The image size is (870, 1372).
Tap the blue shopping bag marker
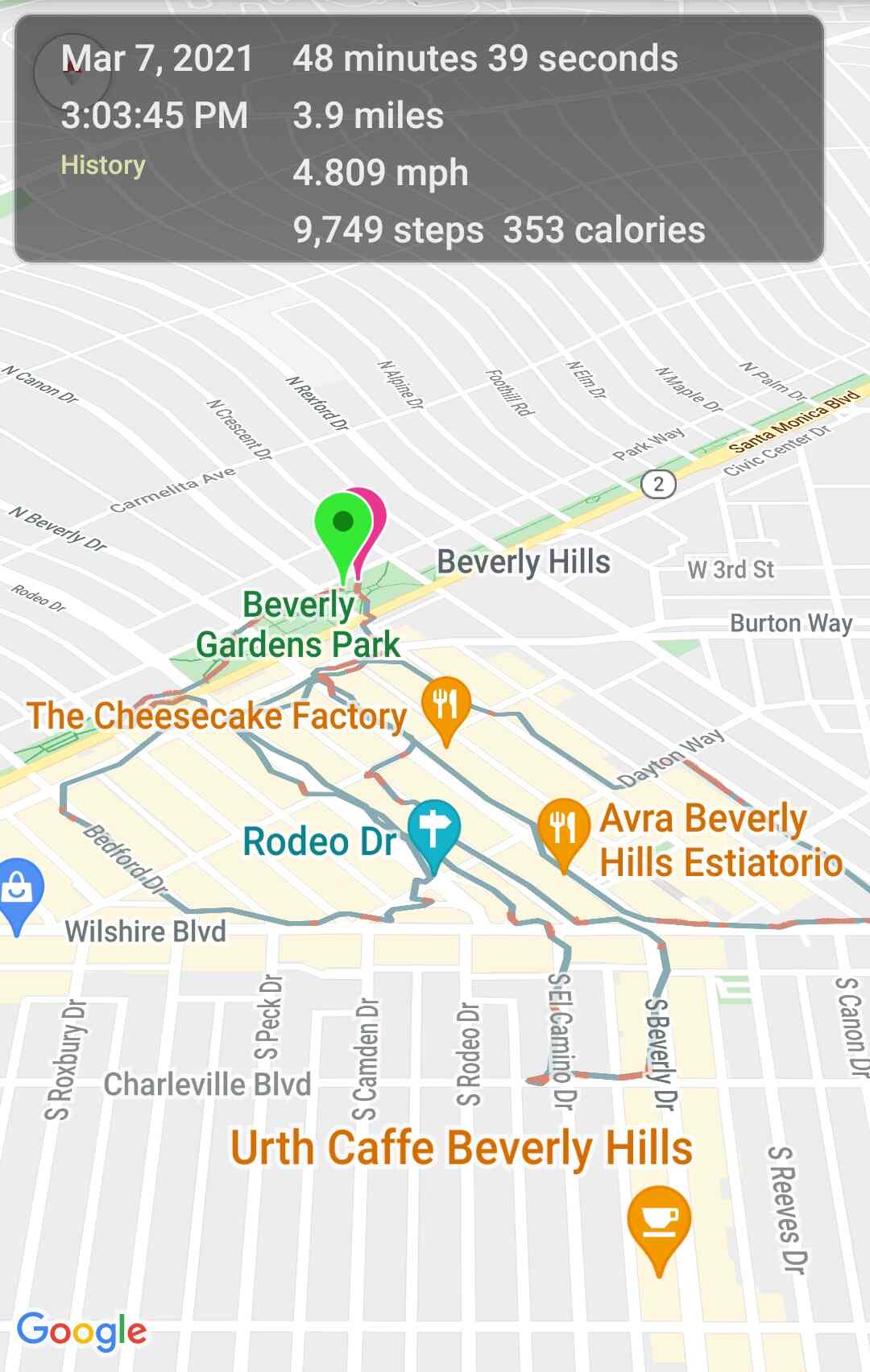pyautogui.click(x=16, y=890)
